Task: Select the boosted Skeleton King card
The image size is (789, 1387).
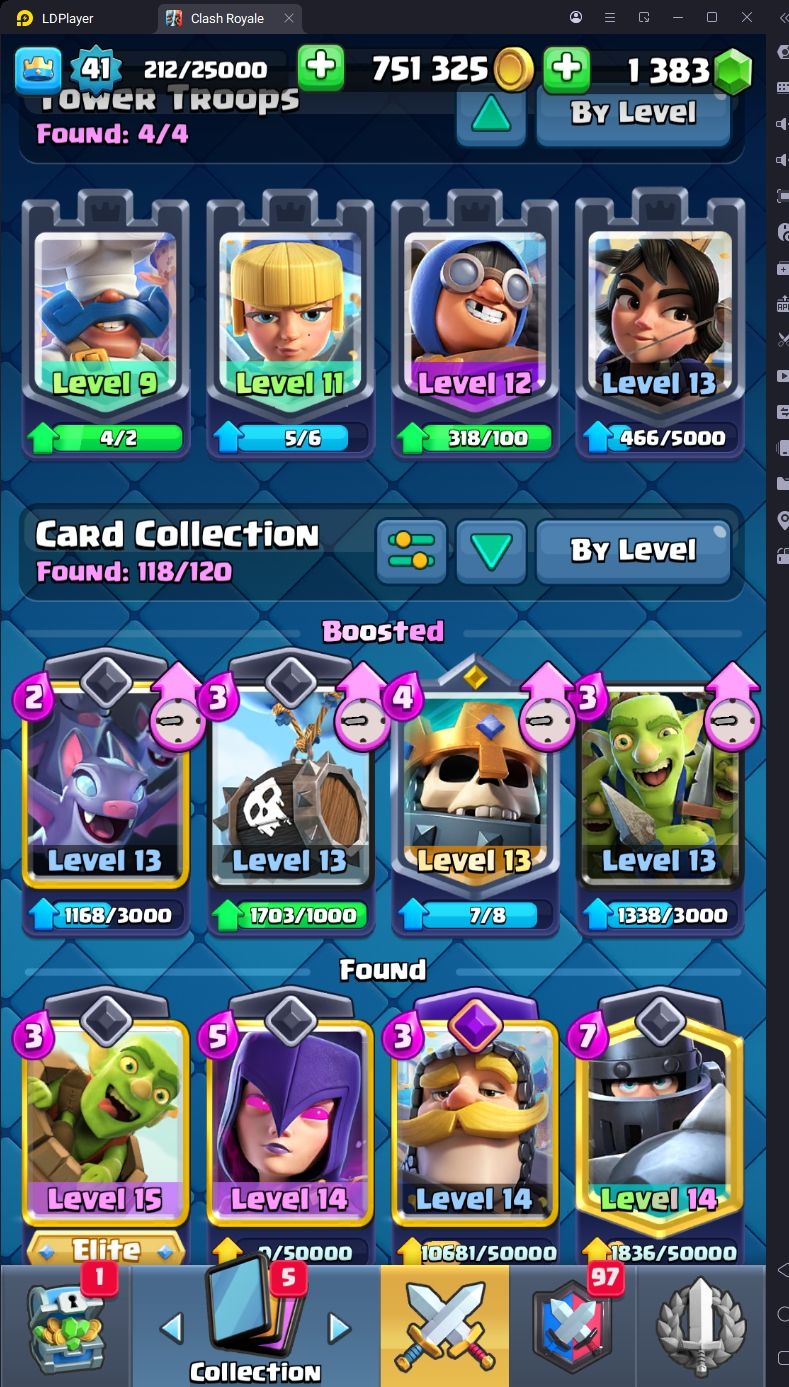Action: click(475, 790)
